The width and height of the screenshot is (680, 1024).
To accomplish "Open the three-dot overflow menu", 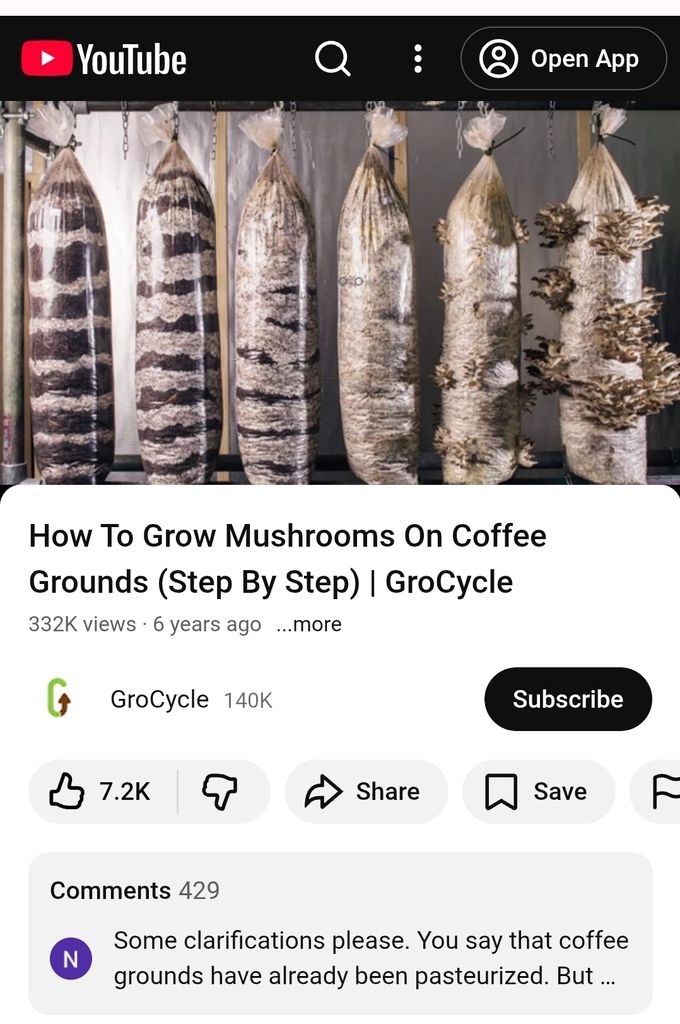I will point(418,59).
